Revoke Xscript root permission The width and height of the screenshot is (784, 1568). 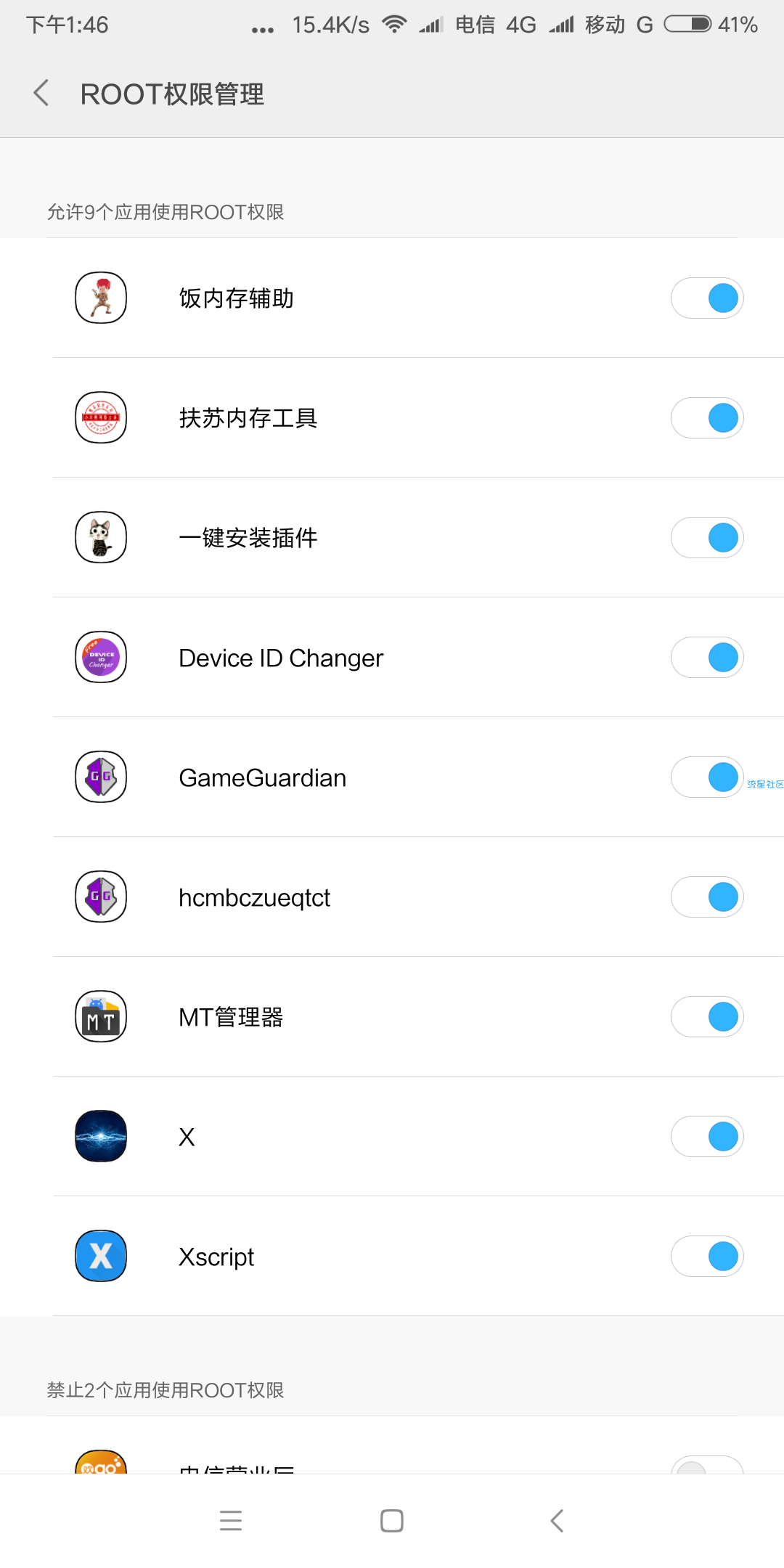706,1257
